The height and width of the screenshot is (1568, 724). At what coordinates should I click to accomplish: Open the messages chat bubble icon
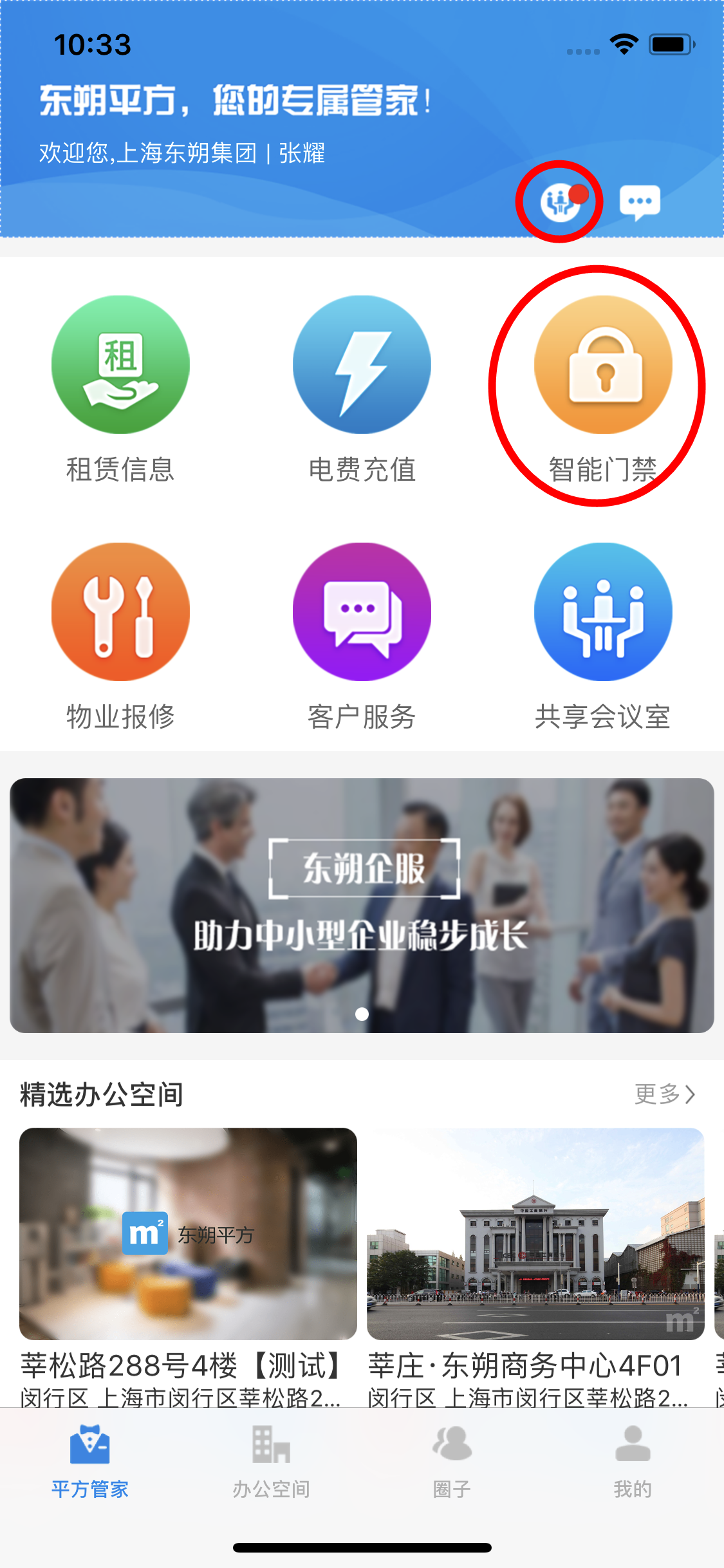pos(639,202)
